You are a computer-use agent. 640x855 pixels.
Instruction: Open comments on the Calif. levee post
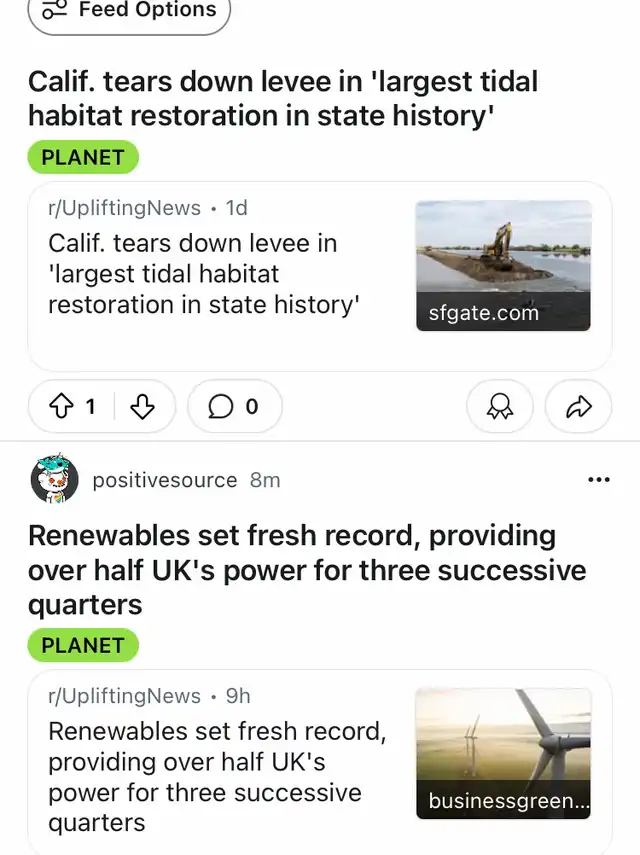coord(234,406)
